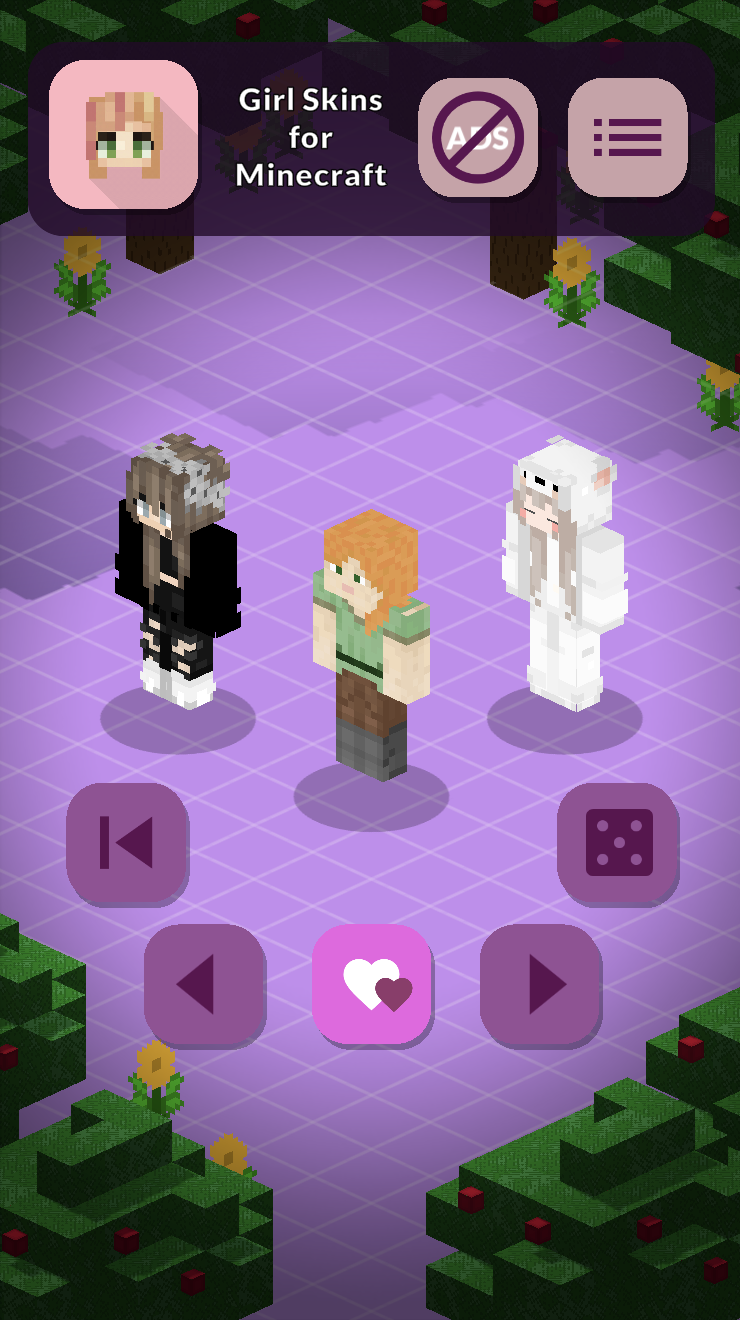This screenshot has width=740, height=1320.
Task: Open the remove ads (ADS) icon
Action: click(x=479, y=137)
